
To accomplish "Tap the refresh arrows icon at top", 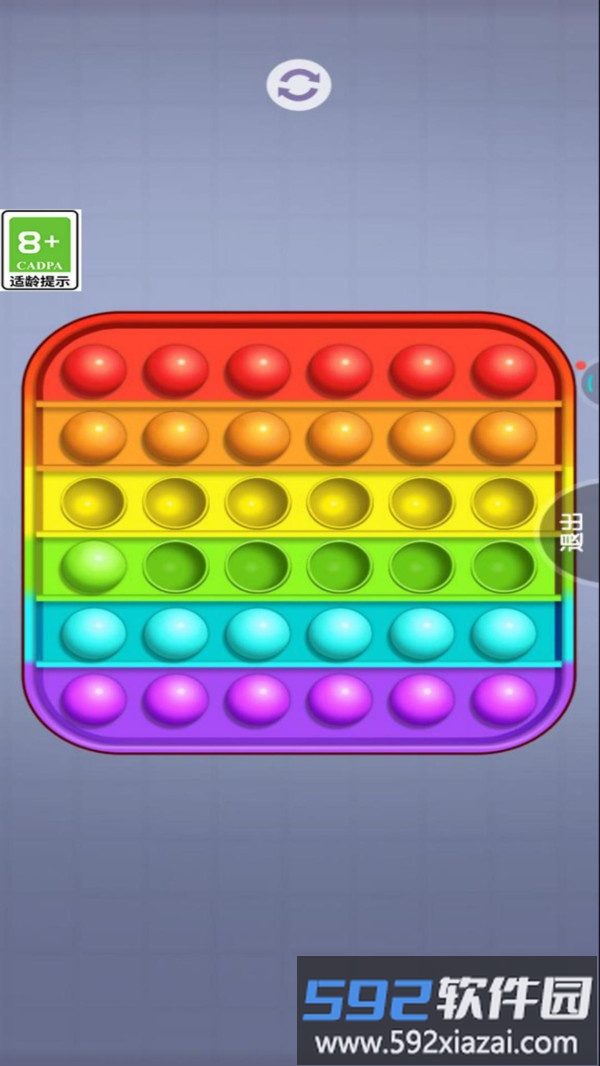I will coord(298,85).
